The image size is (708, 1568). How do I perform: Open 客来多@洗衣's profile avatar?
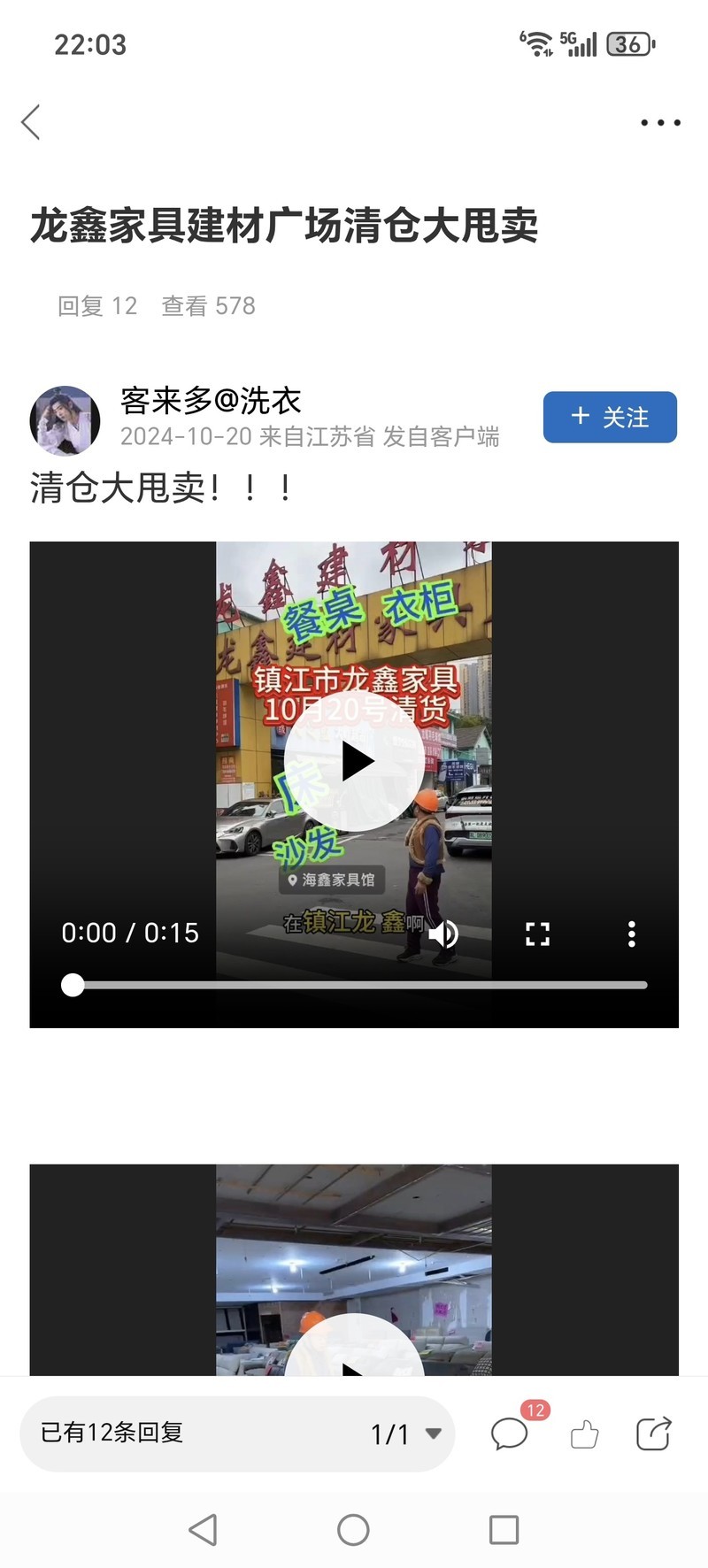65,420
